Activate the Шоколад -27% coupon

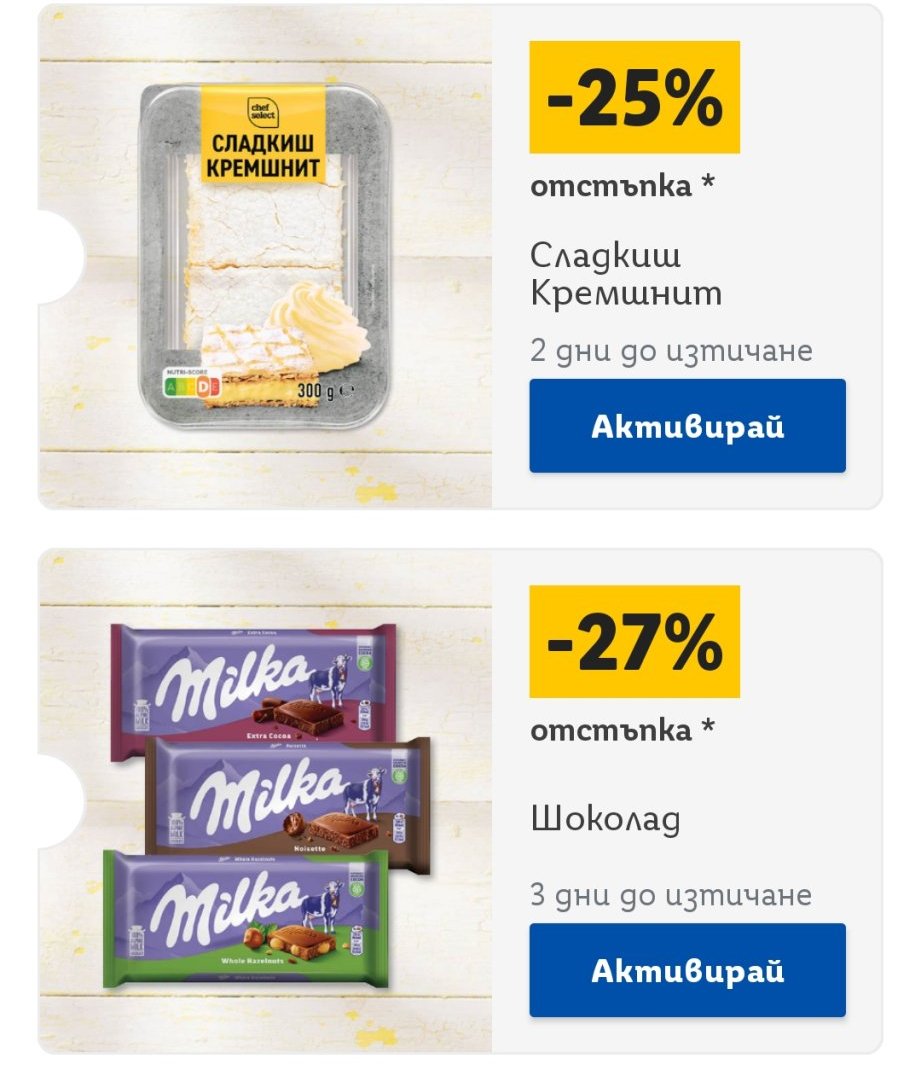coord(687,970)
